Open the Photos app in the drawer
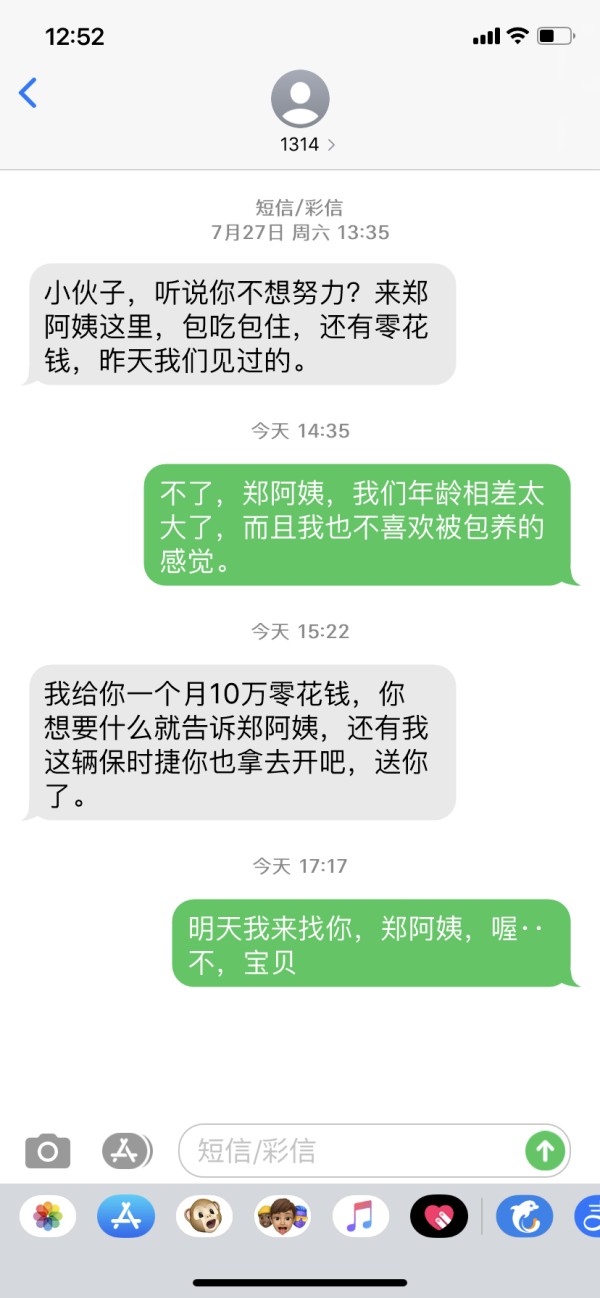This screenshot has height=1298, width=600. (48, 1216)
